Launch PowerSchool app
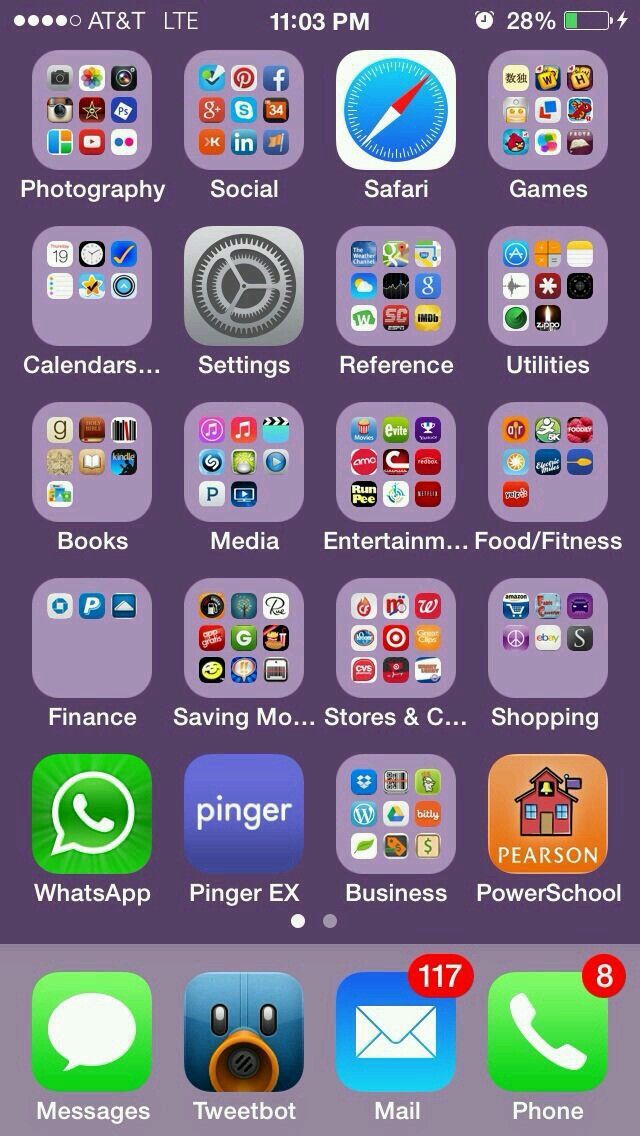This screenshot has height=1136, width=640. coord(548,814)
